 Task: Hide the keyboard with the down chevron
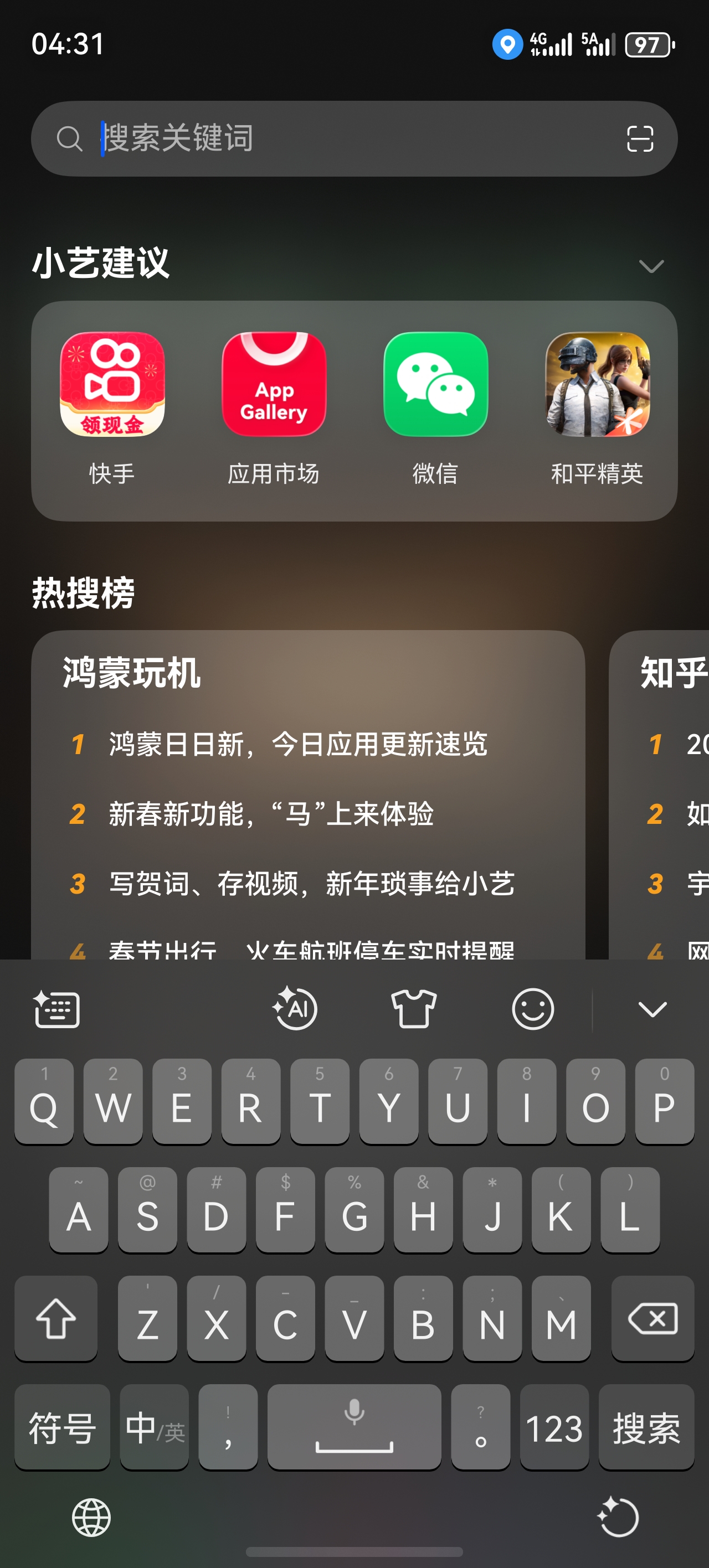tap(652, 1009)
